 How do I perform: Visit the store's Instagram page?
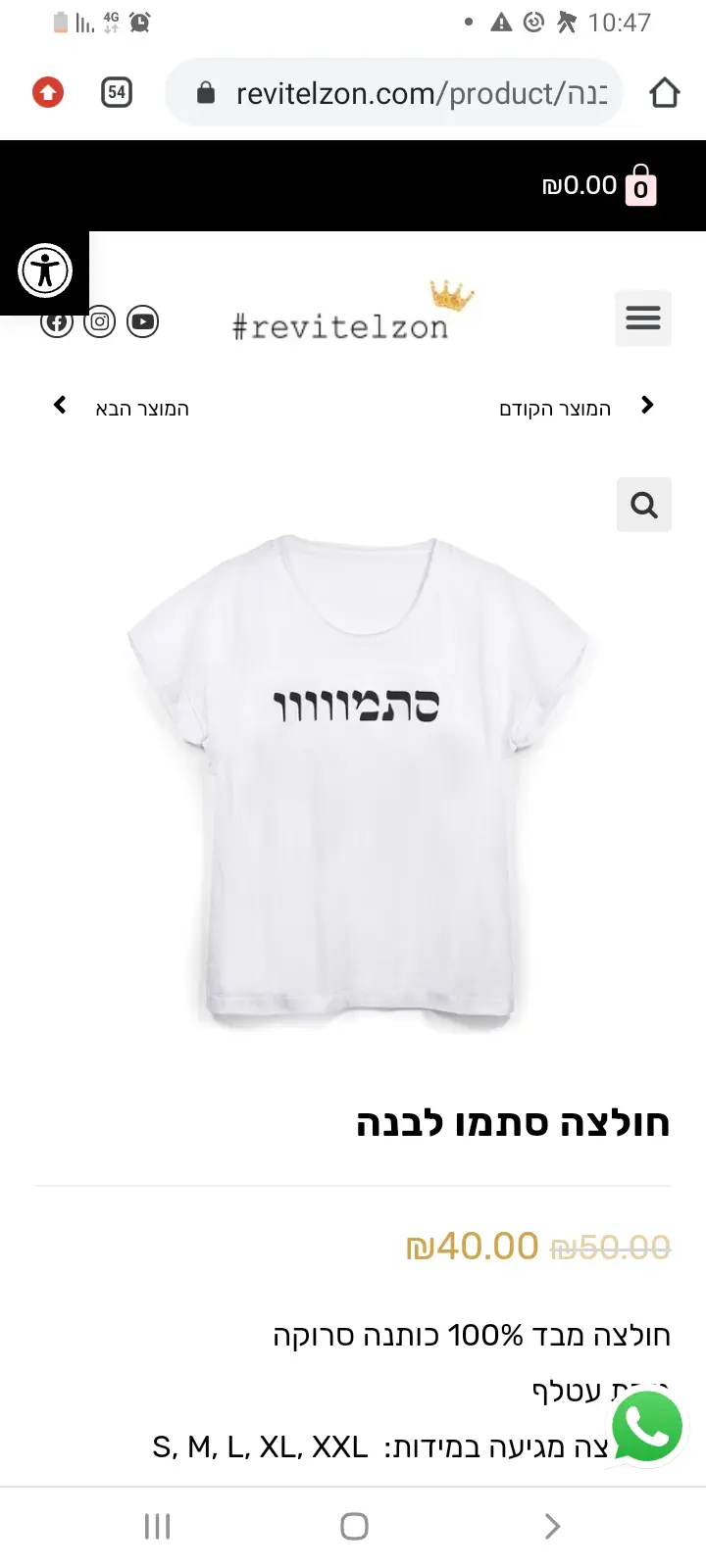tap(99, 321)
